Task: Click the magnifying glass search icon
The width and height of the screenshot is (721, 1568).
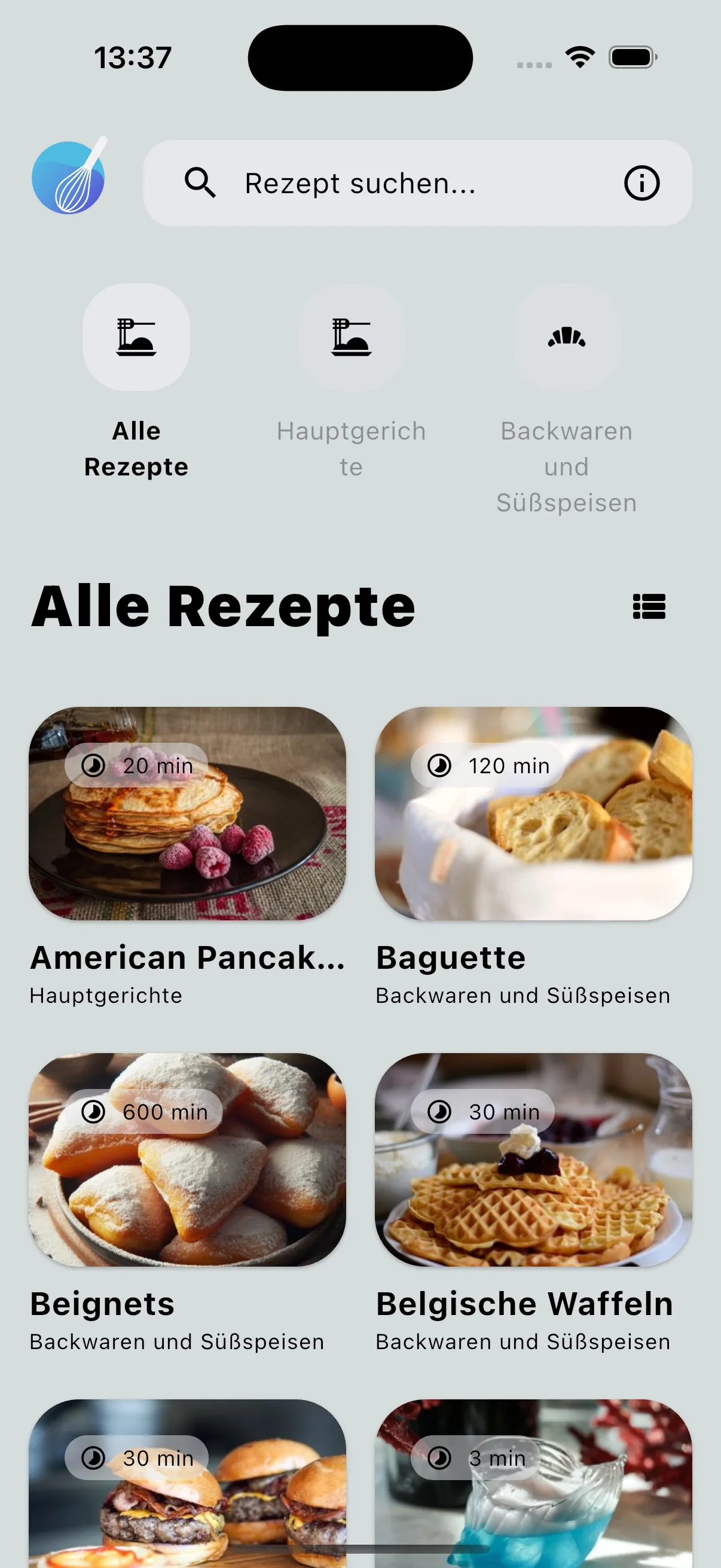Action: click(200, 183)
